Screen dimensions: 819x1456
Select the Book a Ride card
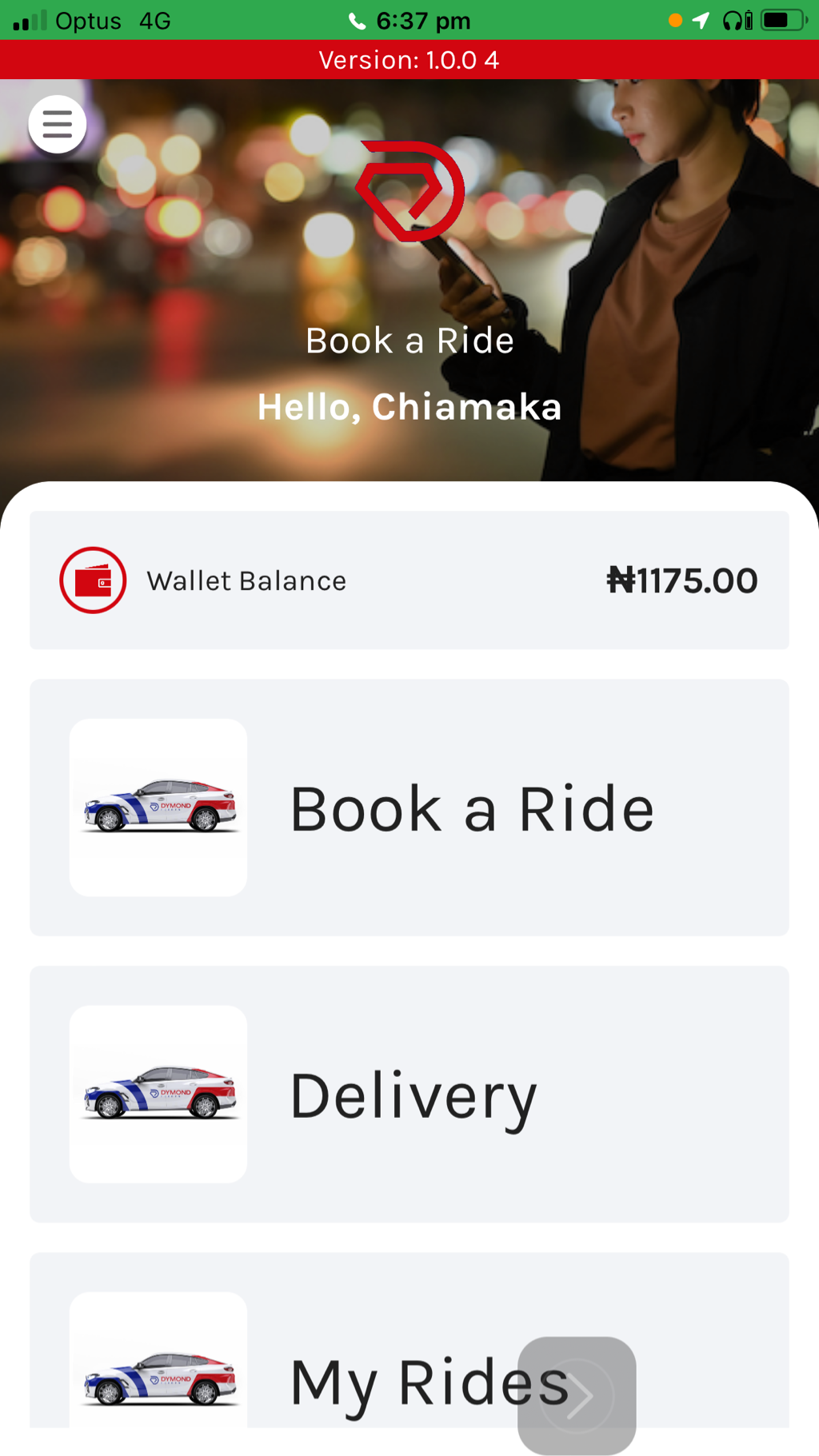tap(409, 808)
